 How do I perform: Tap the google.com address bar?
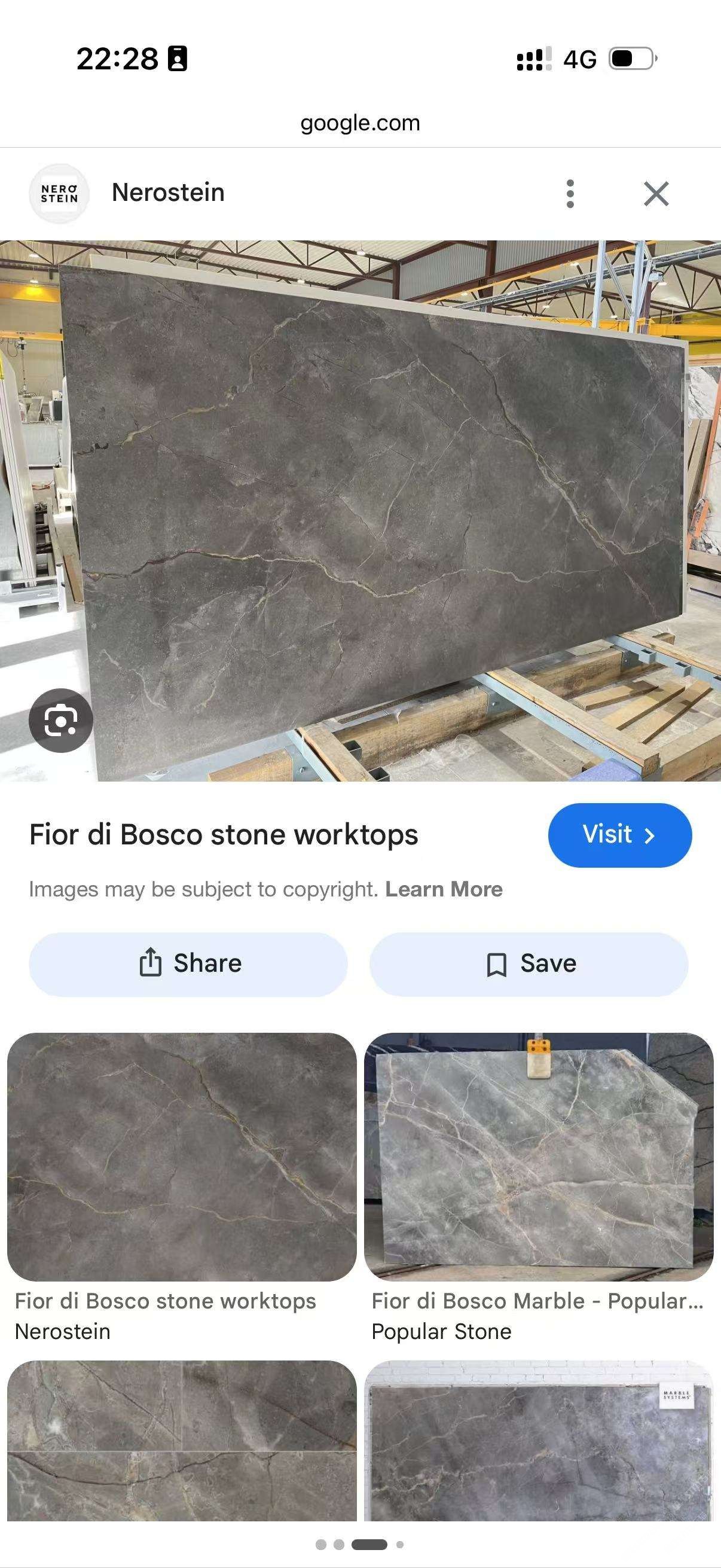(360, 123)
